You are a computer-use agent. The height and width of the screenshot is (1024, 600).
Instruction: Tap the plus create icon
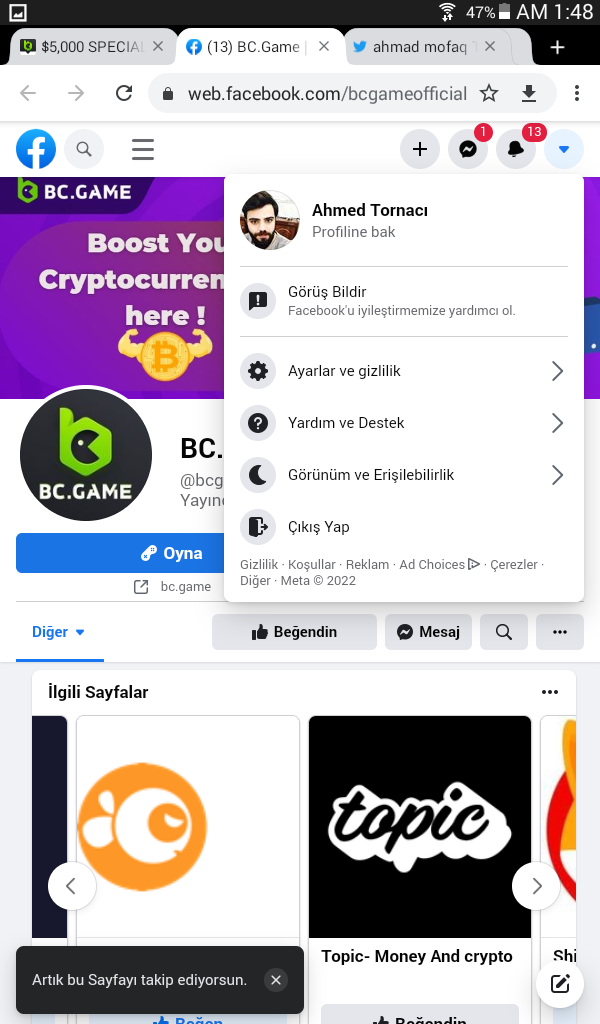pos(420,150)
